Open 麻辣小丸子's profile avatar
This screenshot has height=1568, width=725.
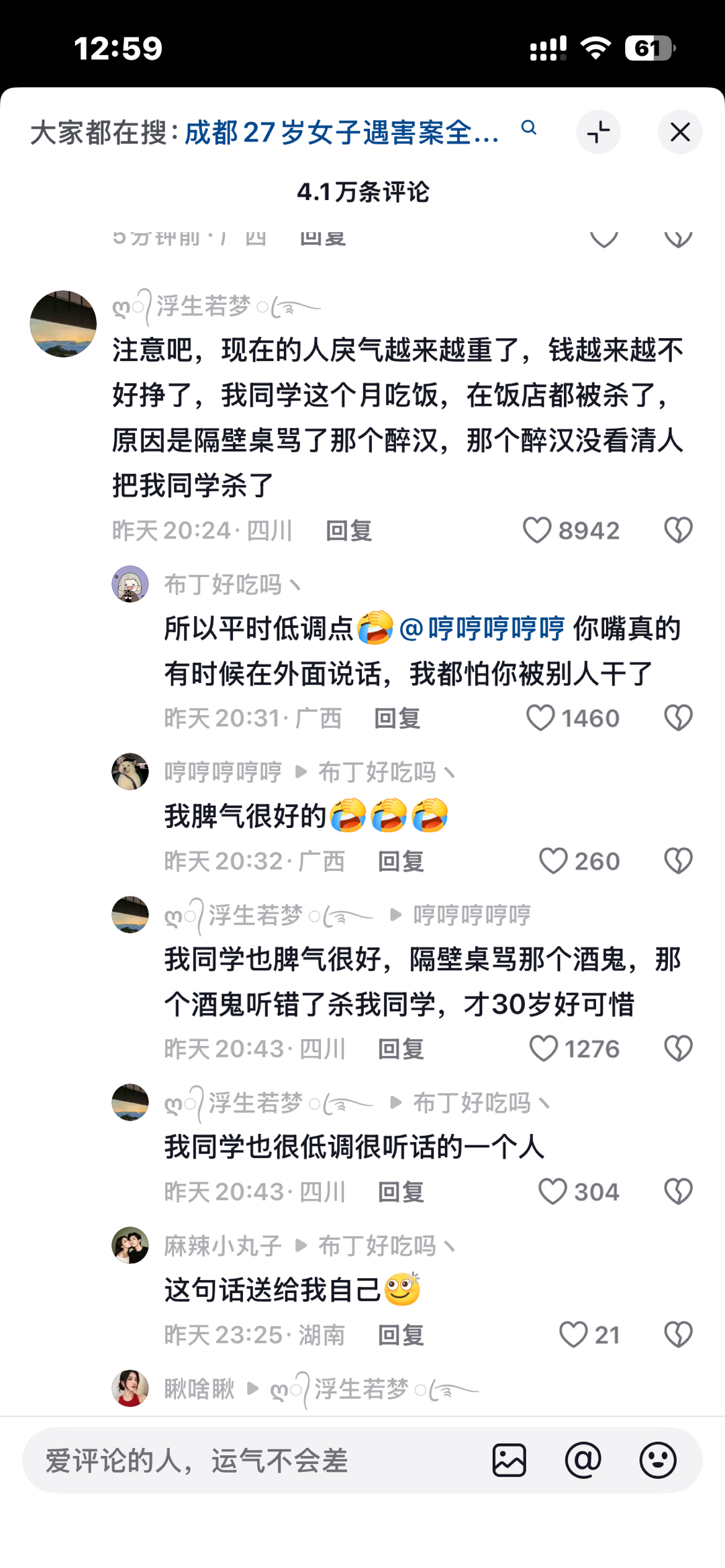click(x=130, y=1245)
